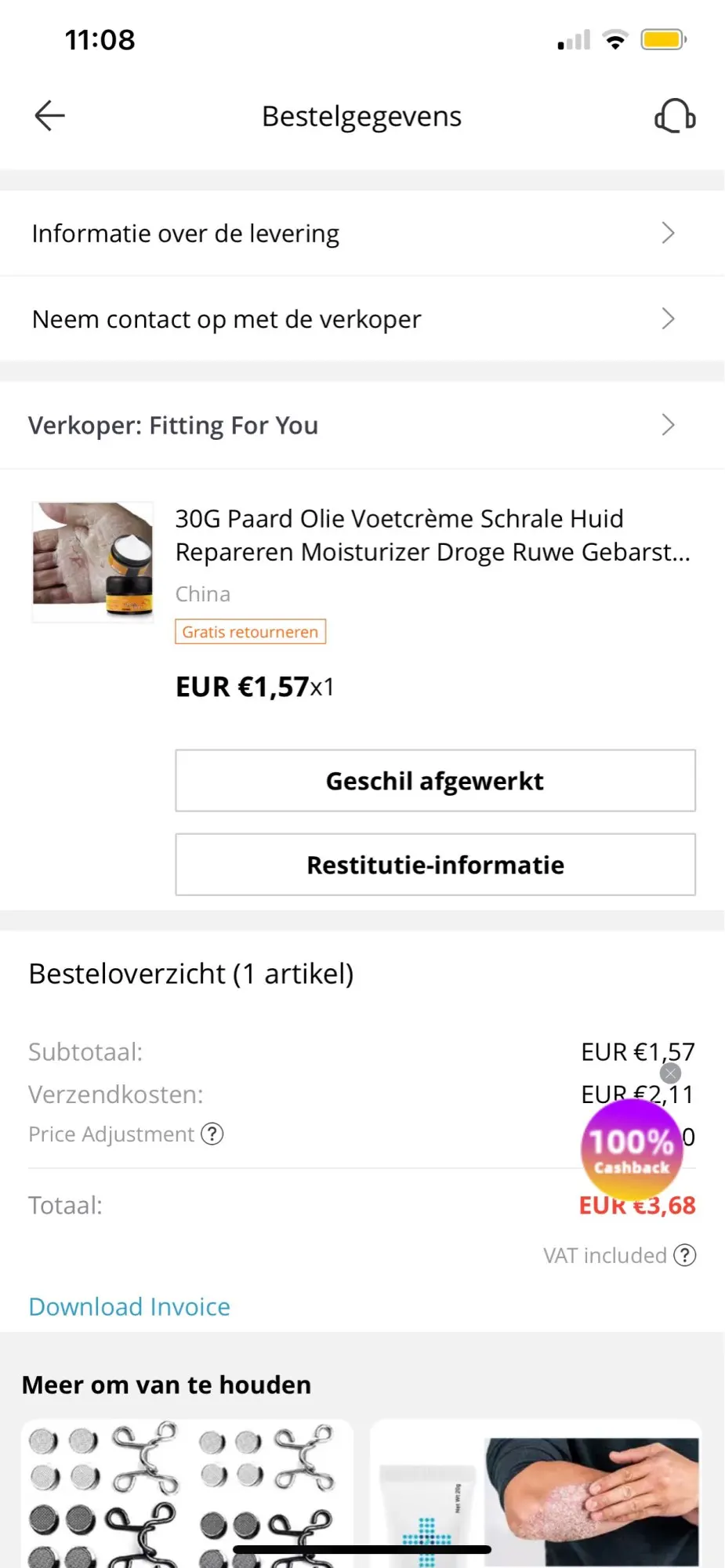Open the skin cream tube recommendation

[x=535, y=1494]
